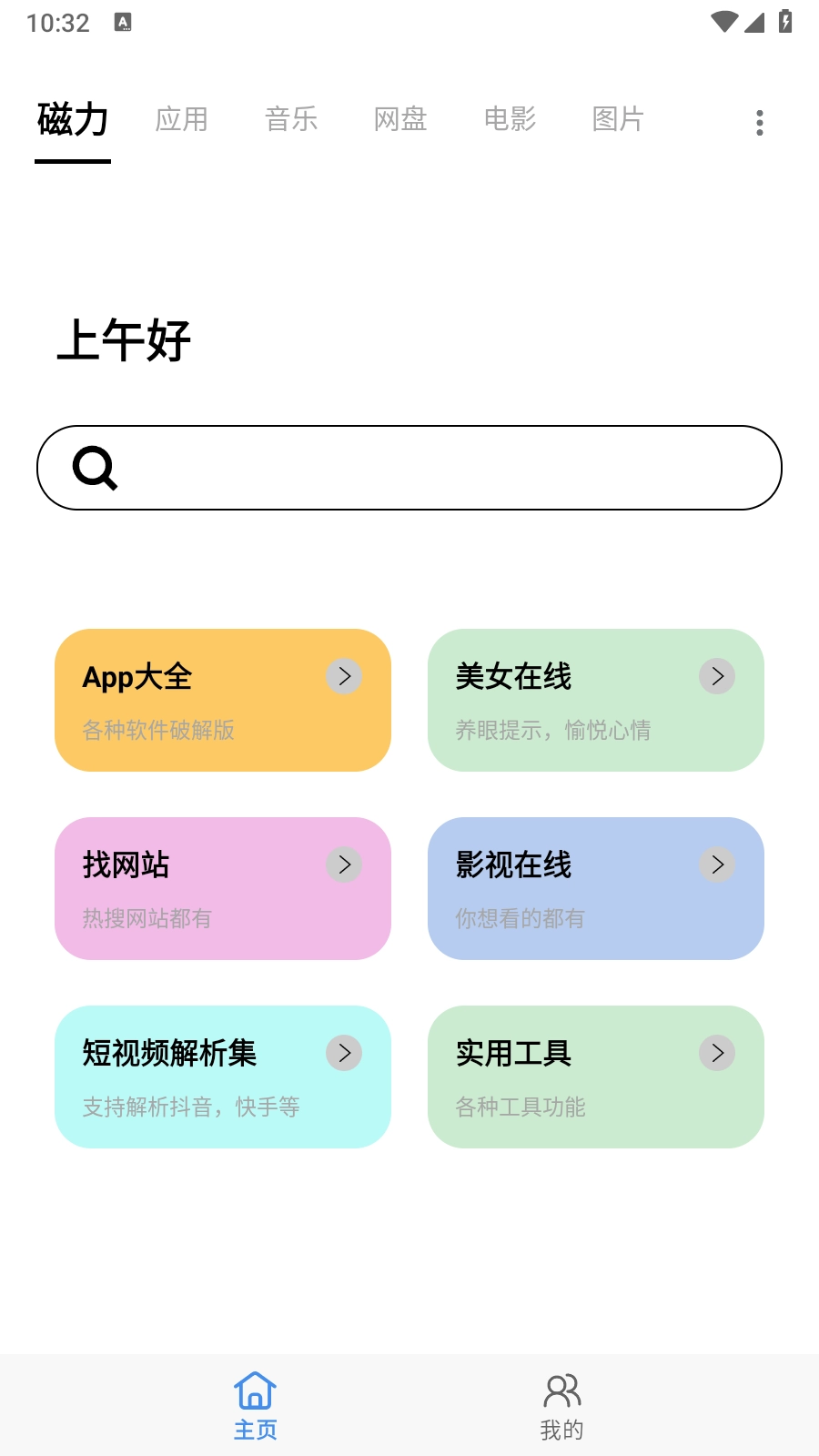Open the three-dot overflow menu icon

(x=760, y=122)
